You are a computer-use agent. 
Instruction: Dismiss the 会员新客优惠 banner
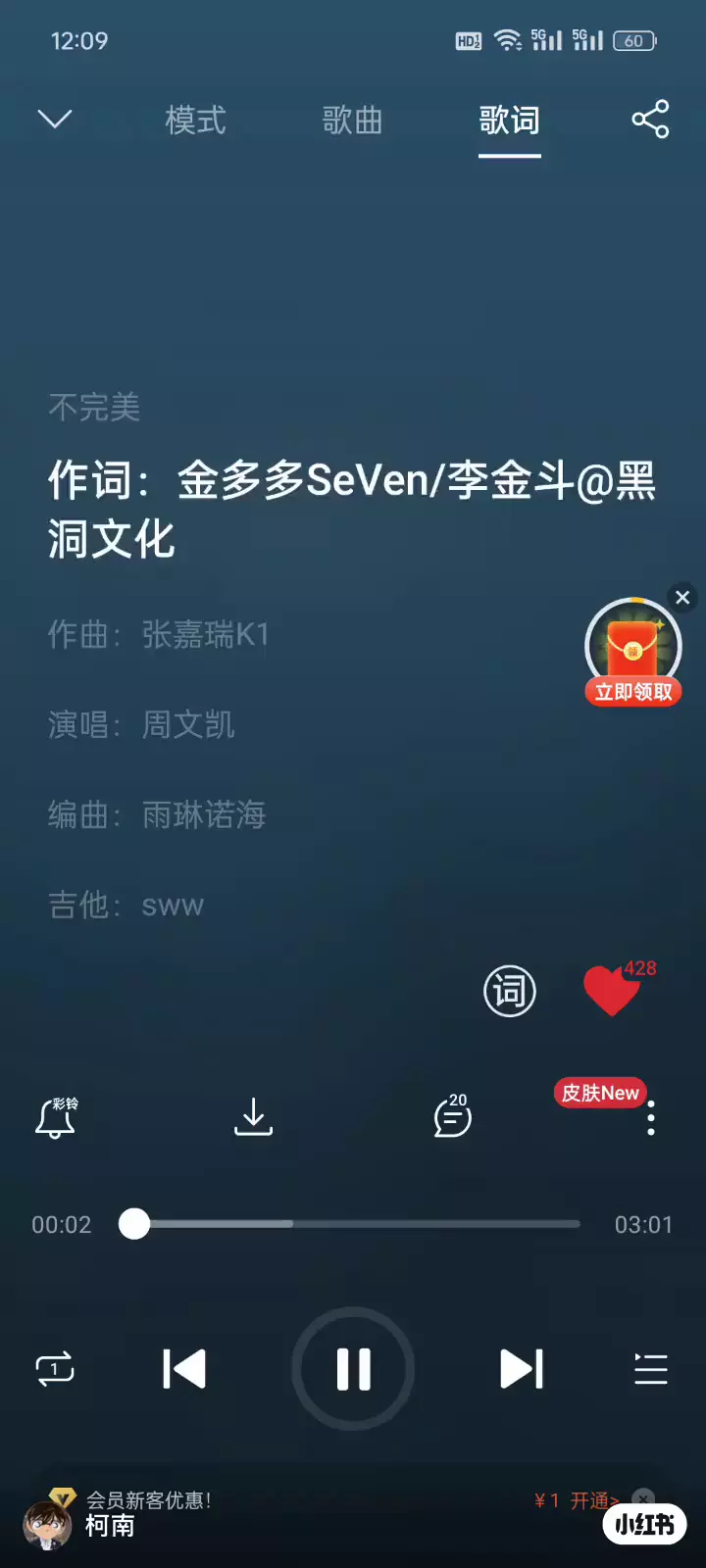click(643, 1497)
